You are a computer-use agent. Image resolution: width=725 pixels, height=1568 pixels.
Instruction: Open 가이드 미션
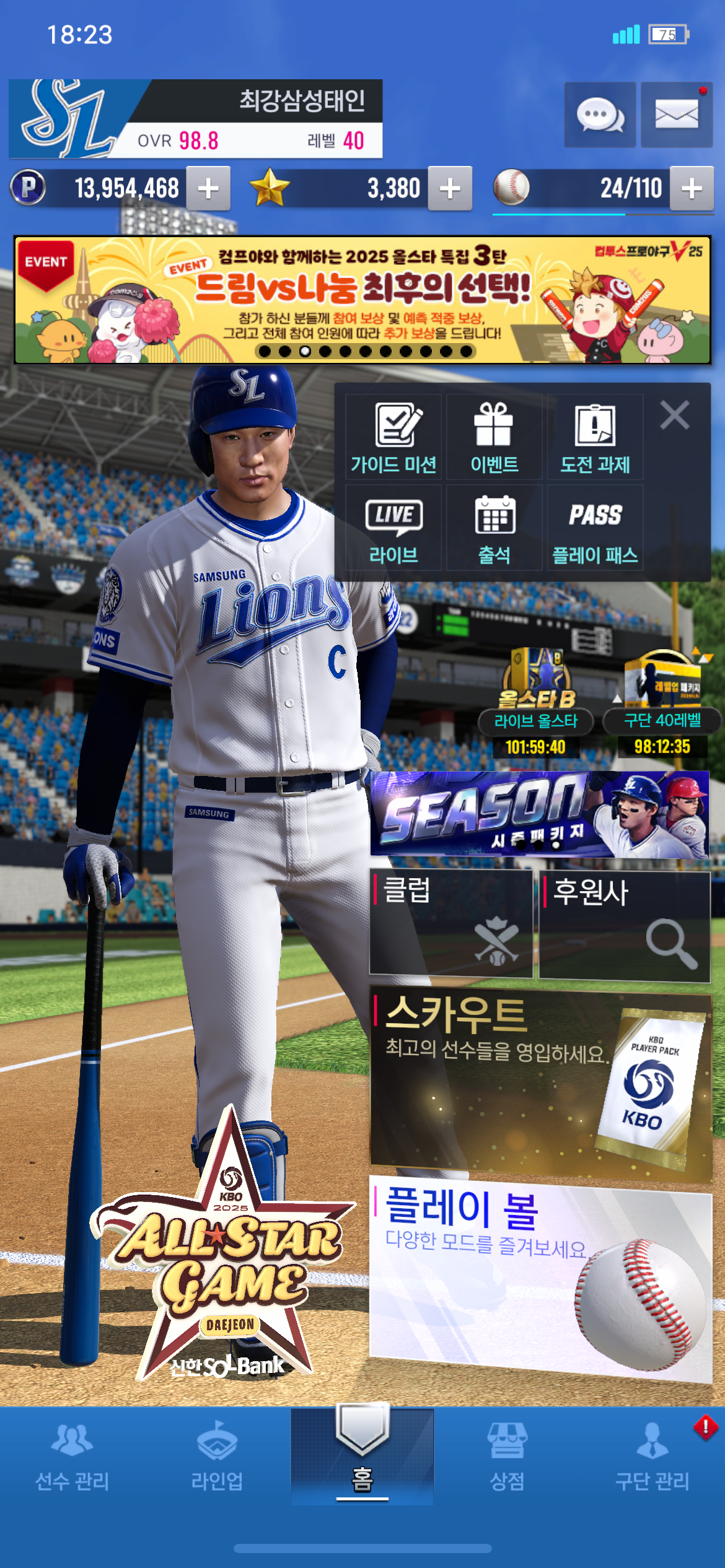point(393,437)
